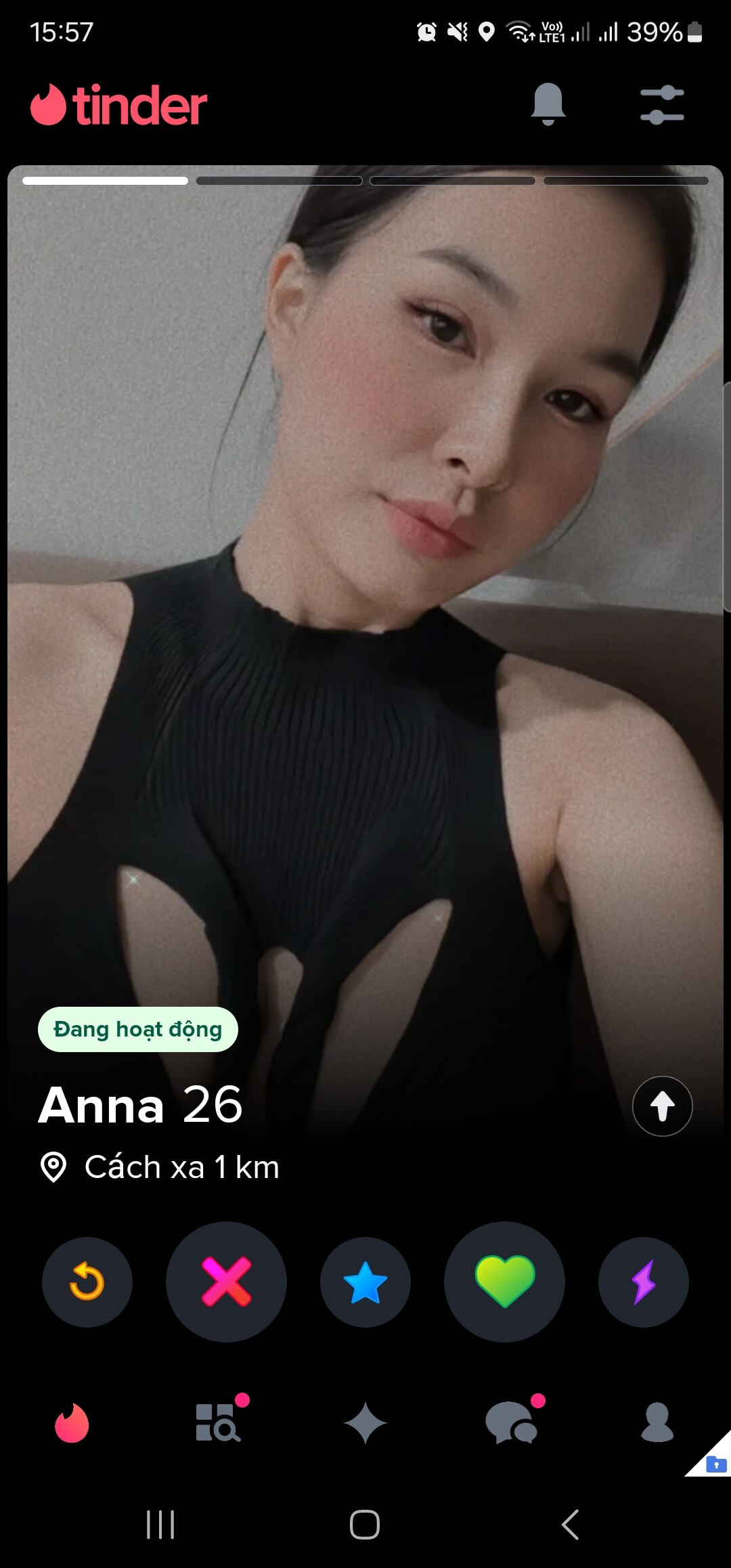Open the notifications bell
The height and width of the screenshot is (1568, 731).
click(x=548, y=104)
